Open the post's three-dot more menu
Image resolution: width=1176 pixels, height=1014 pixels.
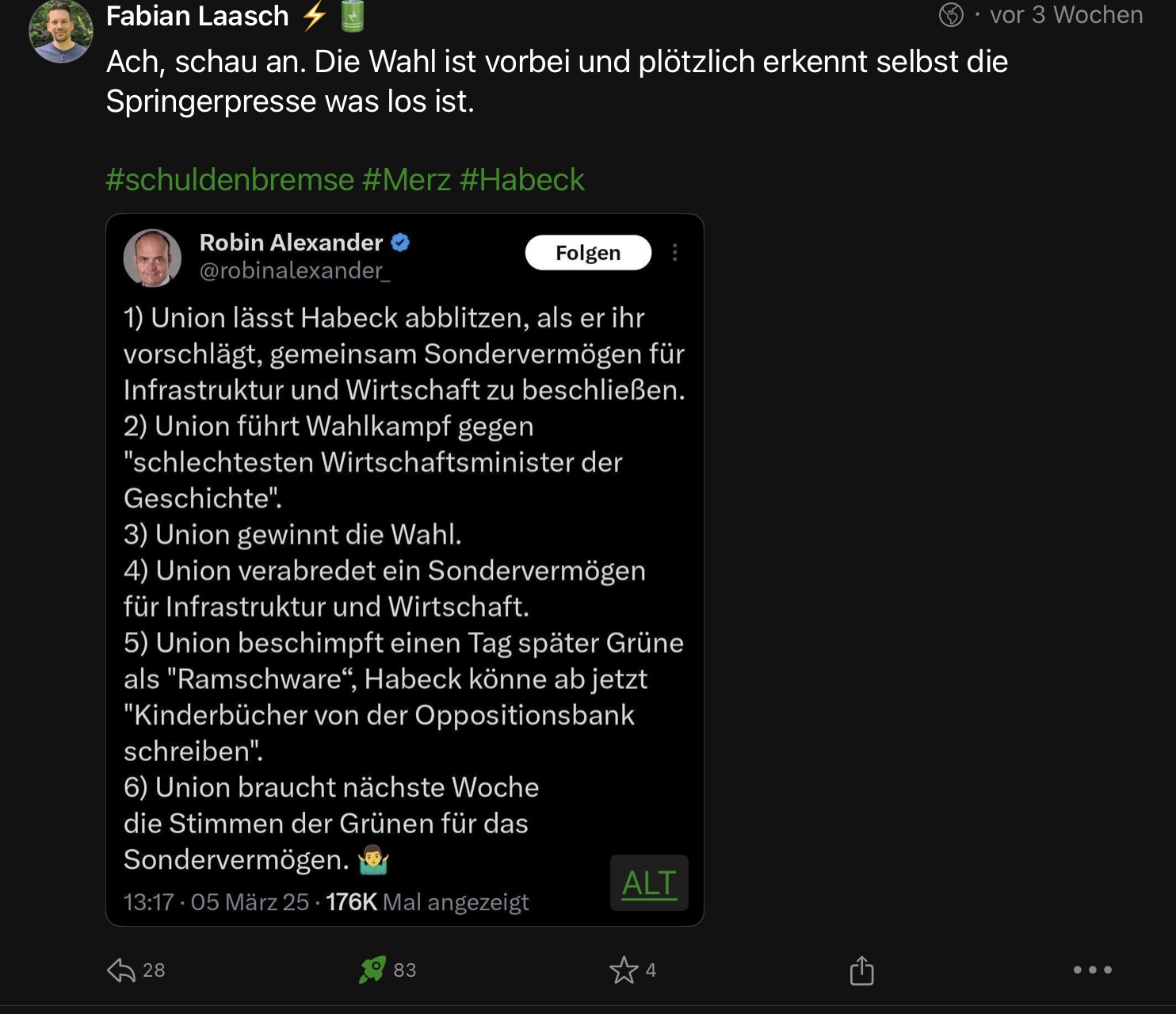[x=1092, y=970]
